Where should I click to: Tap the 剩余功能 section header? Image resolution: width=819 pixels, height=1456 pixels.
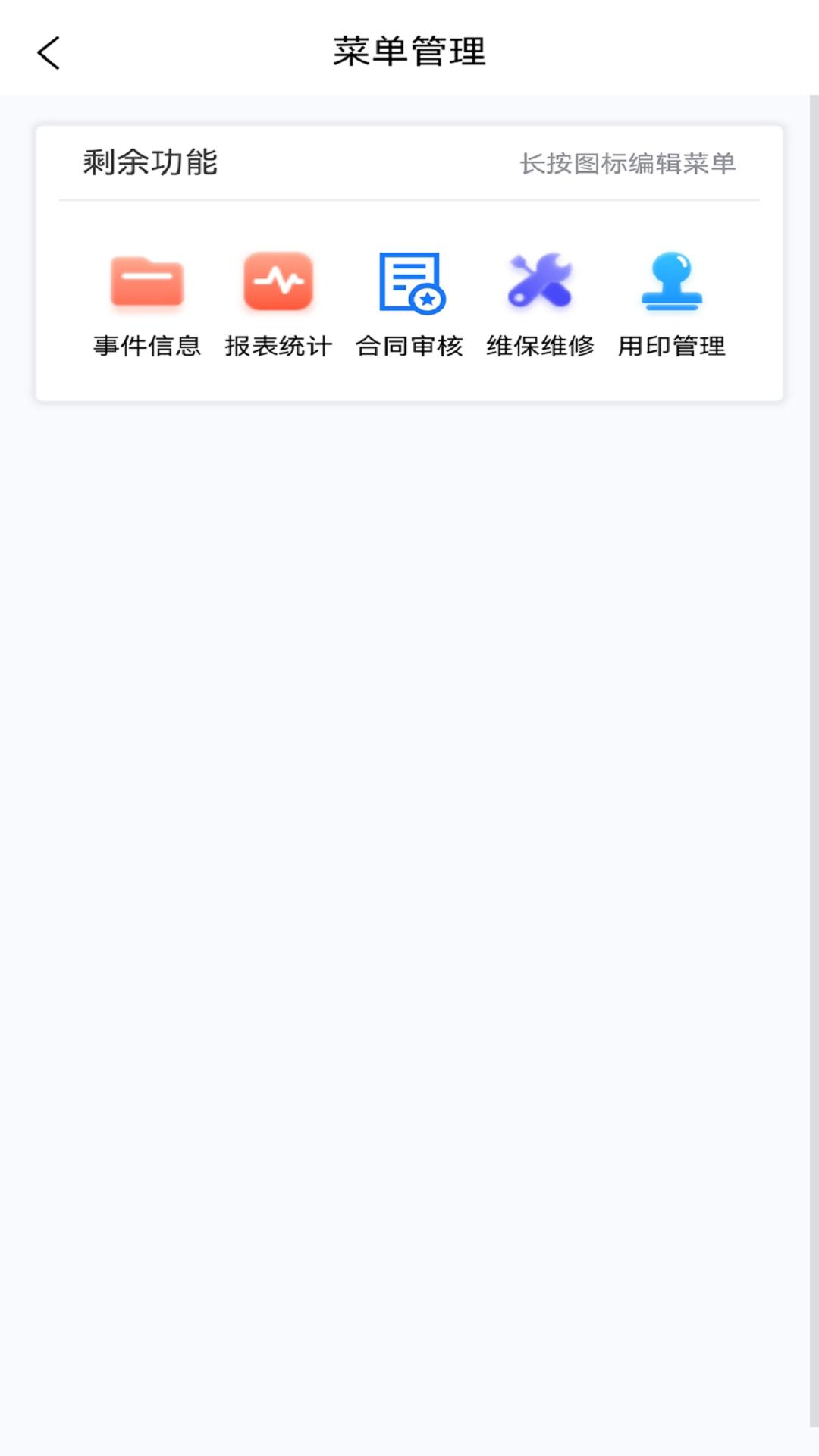[x=151, y=162]
